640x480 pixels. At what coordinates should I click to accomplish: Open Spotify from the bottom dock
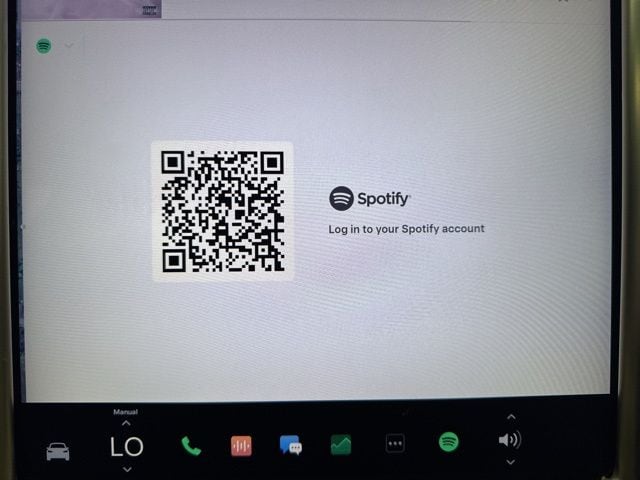tap(449, 441)
